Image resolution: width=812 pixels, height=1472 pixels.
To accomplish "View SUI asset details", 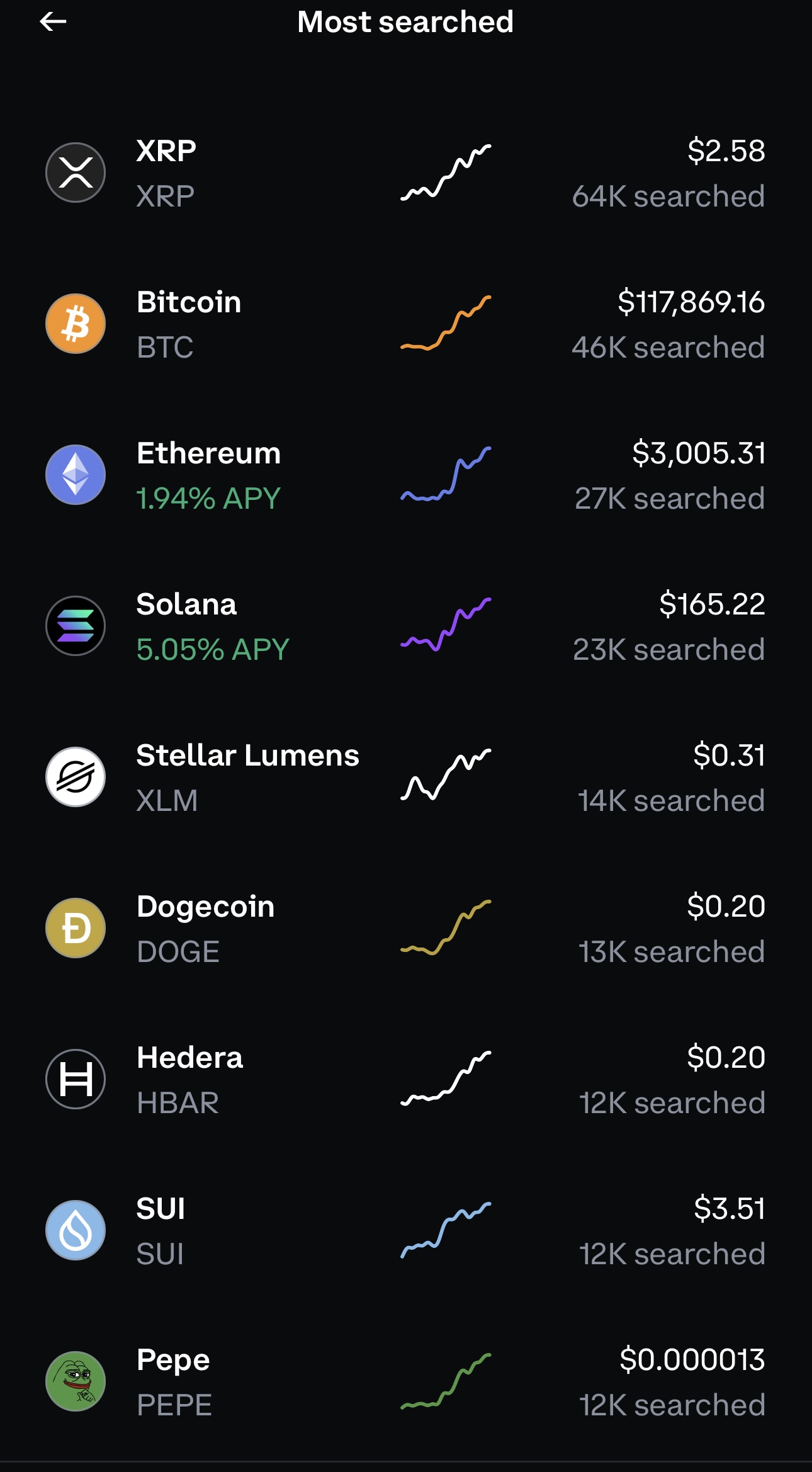I will pos(406,1230).
